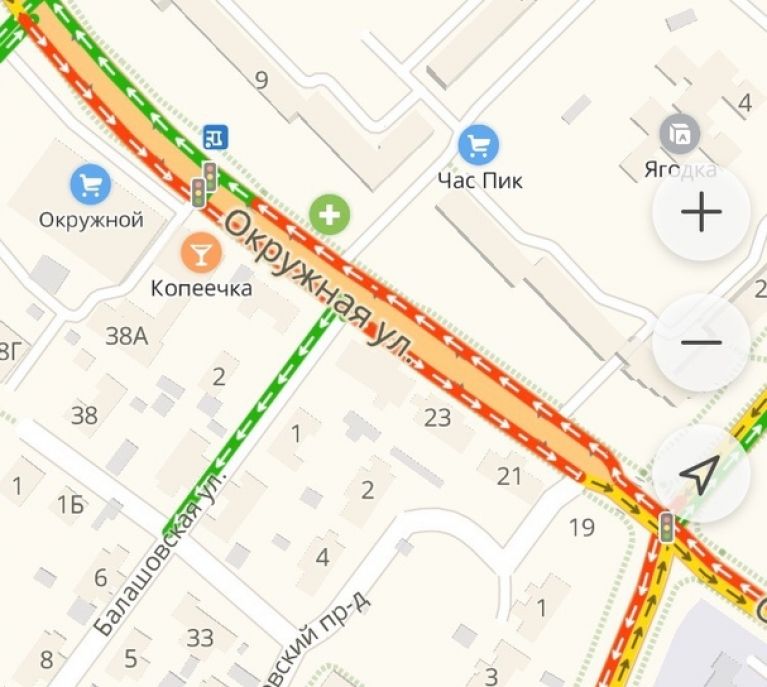Open the Копеечка bar marker
The height and width of the screenshot is (687, 767).
tap(201, 252)
